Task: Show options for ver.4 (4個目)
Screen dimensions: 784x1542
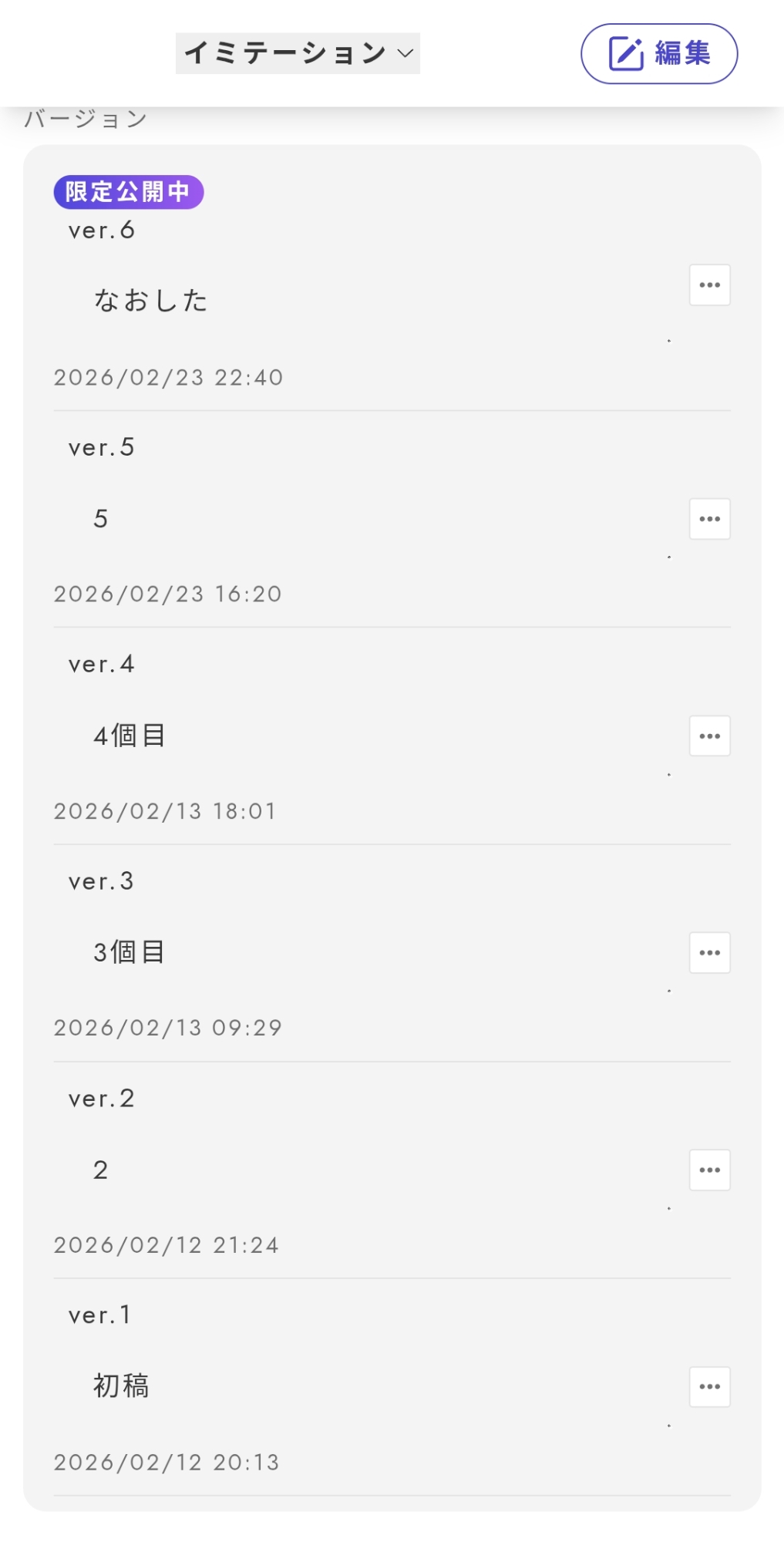Action: pyautogui.click(x=709, y=736)
